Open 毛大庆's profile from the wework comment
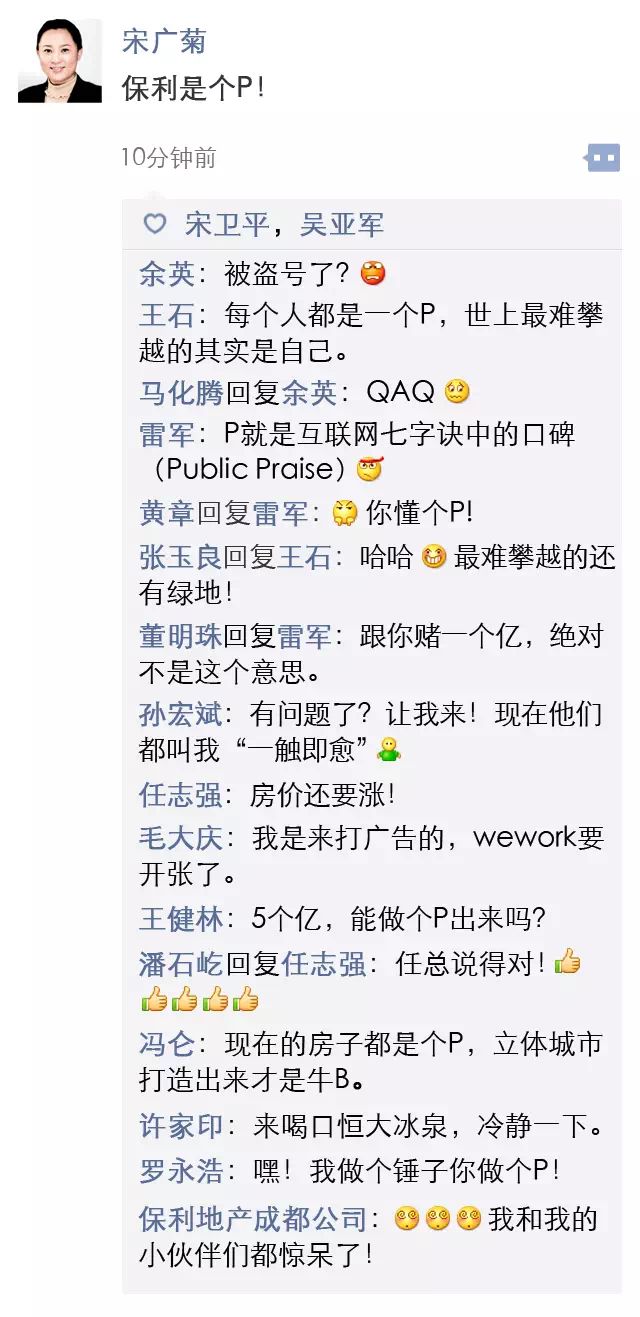Image resolution: width=640 pixels, height=1317 pixels. point(180,838)
